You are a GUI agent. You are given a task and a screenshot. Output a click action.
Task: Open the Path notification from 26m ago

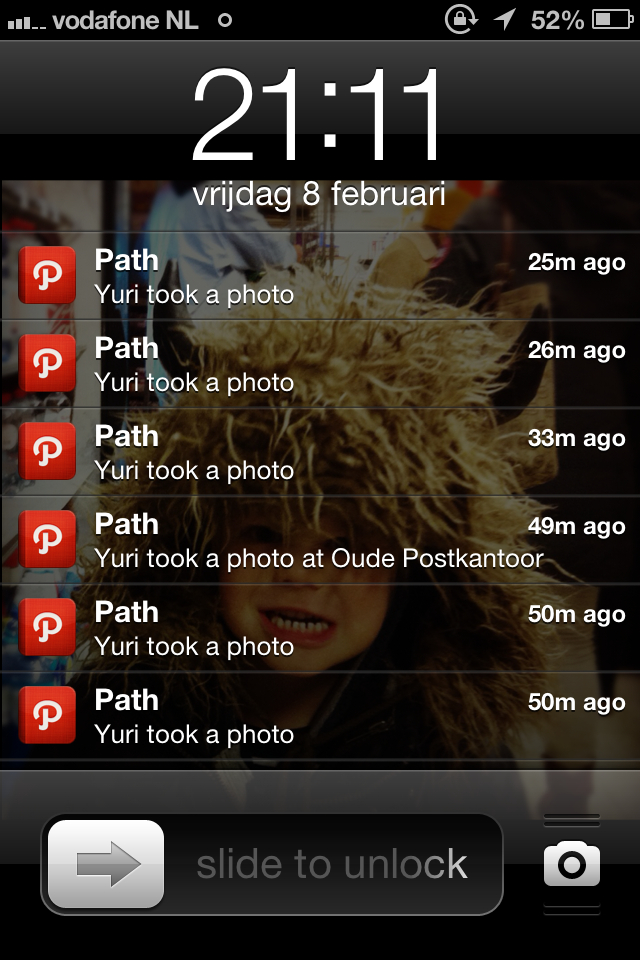click(x=320, y=364)
